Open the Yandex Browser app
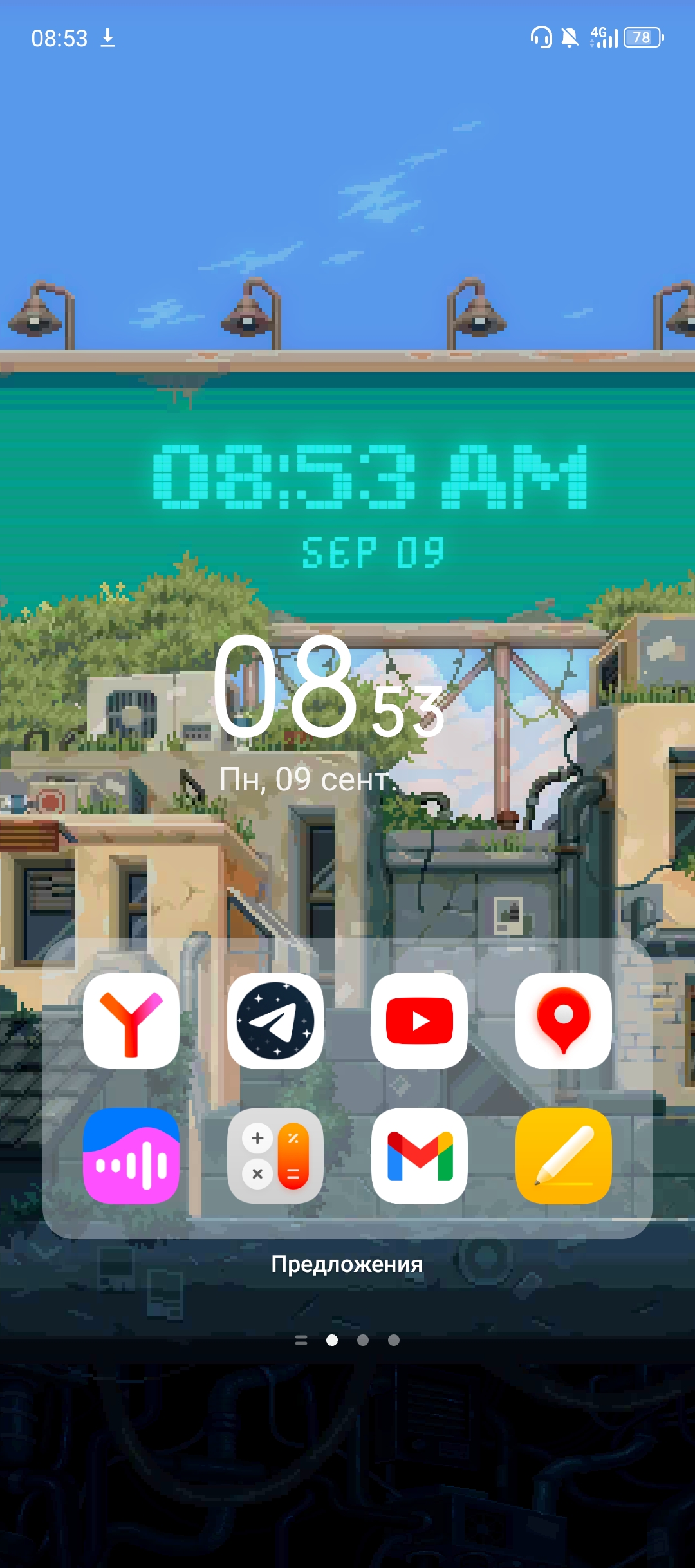Image resolution: width=695 pixels, height=1568 pixels. tap(131, 1021)
